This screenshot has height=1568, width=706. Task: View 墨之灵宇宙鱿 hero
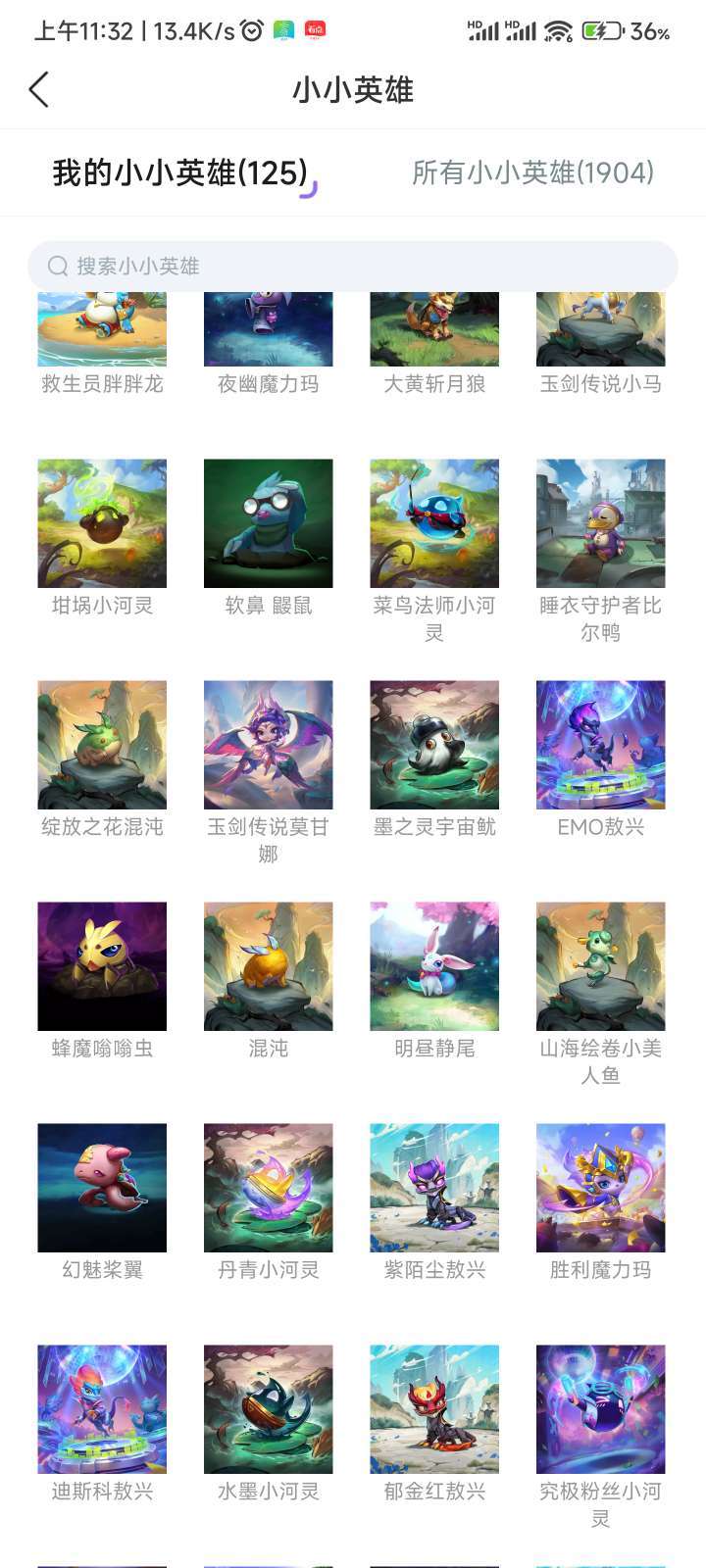point(434,745)
